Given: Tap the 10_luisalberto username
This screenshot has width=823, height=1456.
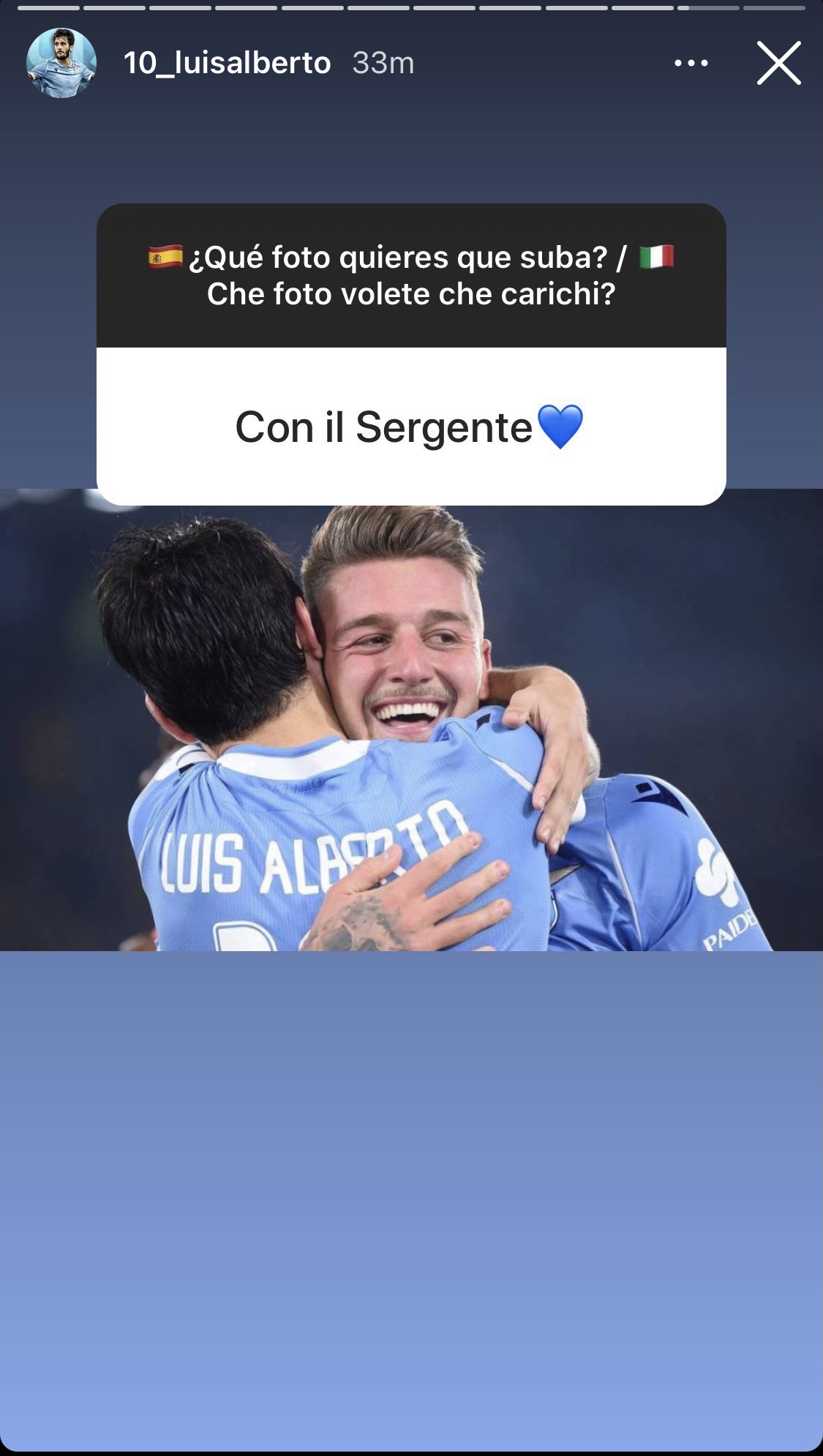Looking at the screenshot, I should pos(227,63).
